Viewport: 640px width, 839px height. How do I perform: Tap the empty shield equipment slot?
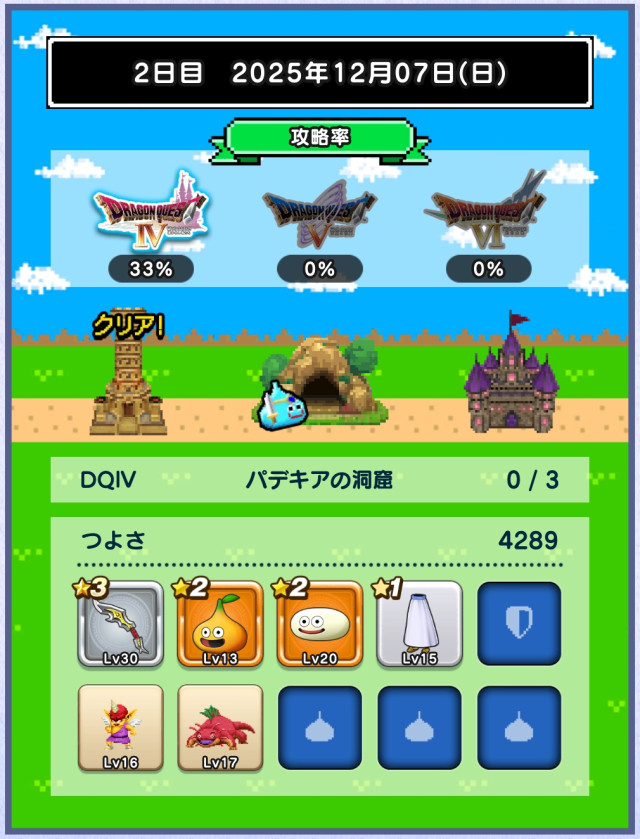click(x=519, y=625)
